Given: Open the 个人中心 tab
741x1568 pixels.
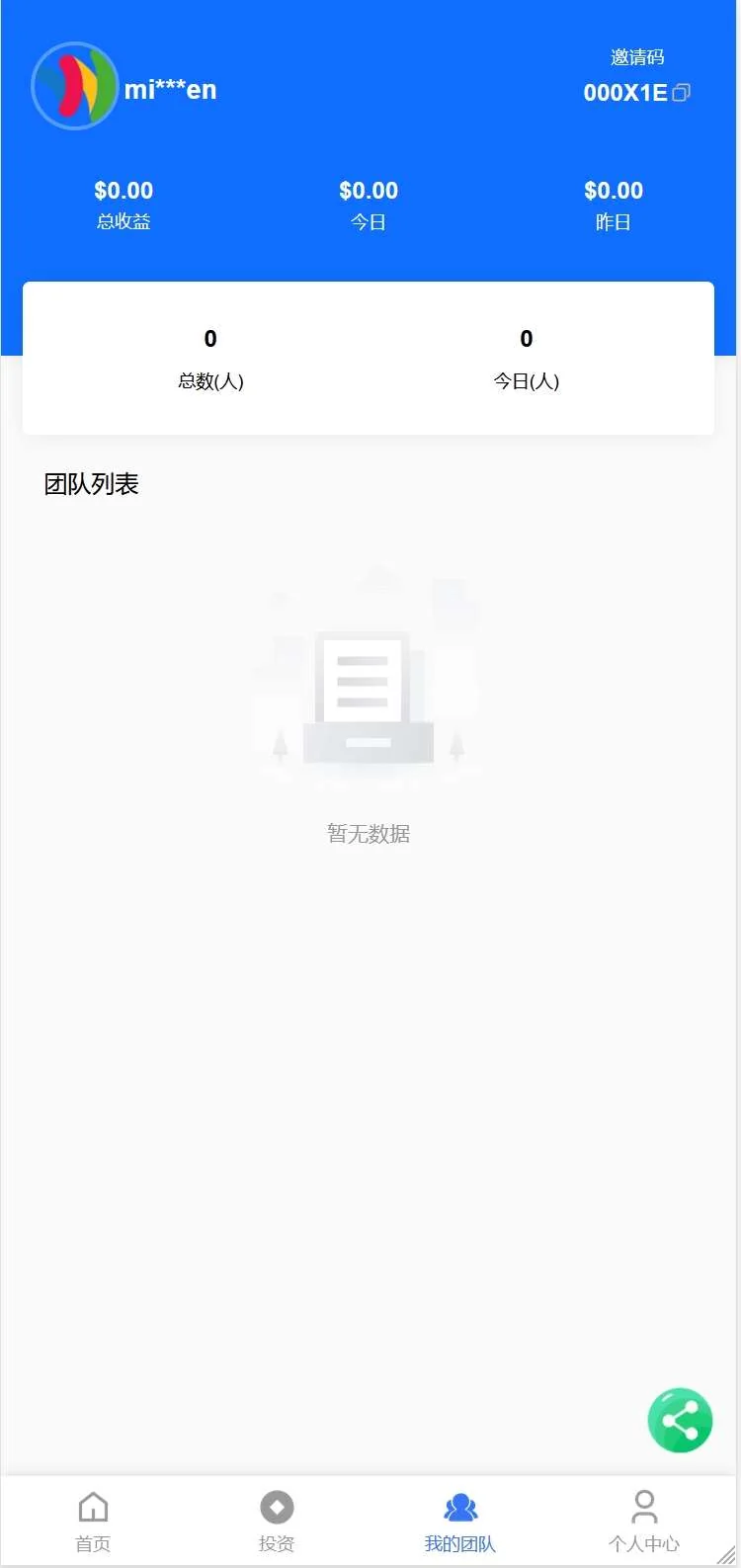Looking at the screenshot, I should point(643,1521).
